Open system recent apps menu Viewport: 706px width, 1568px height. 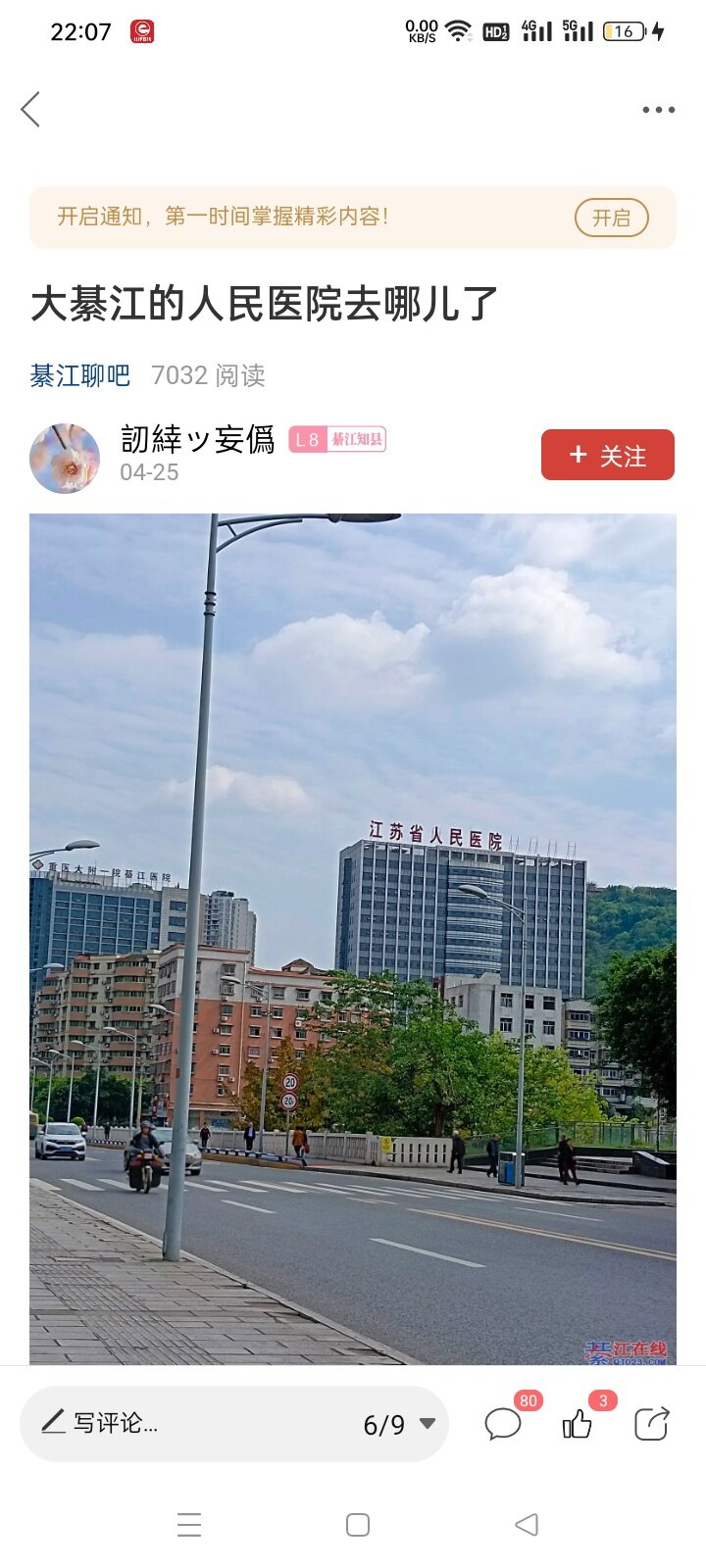point(189,1525)
